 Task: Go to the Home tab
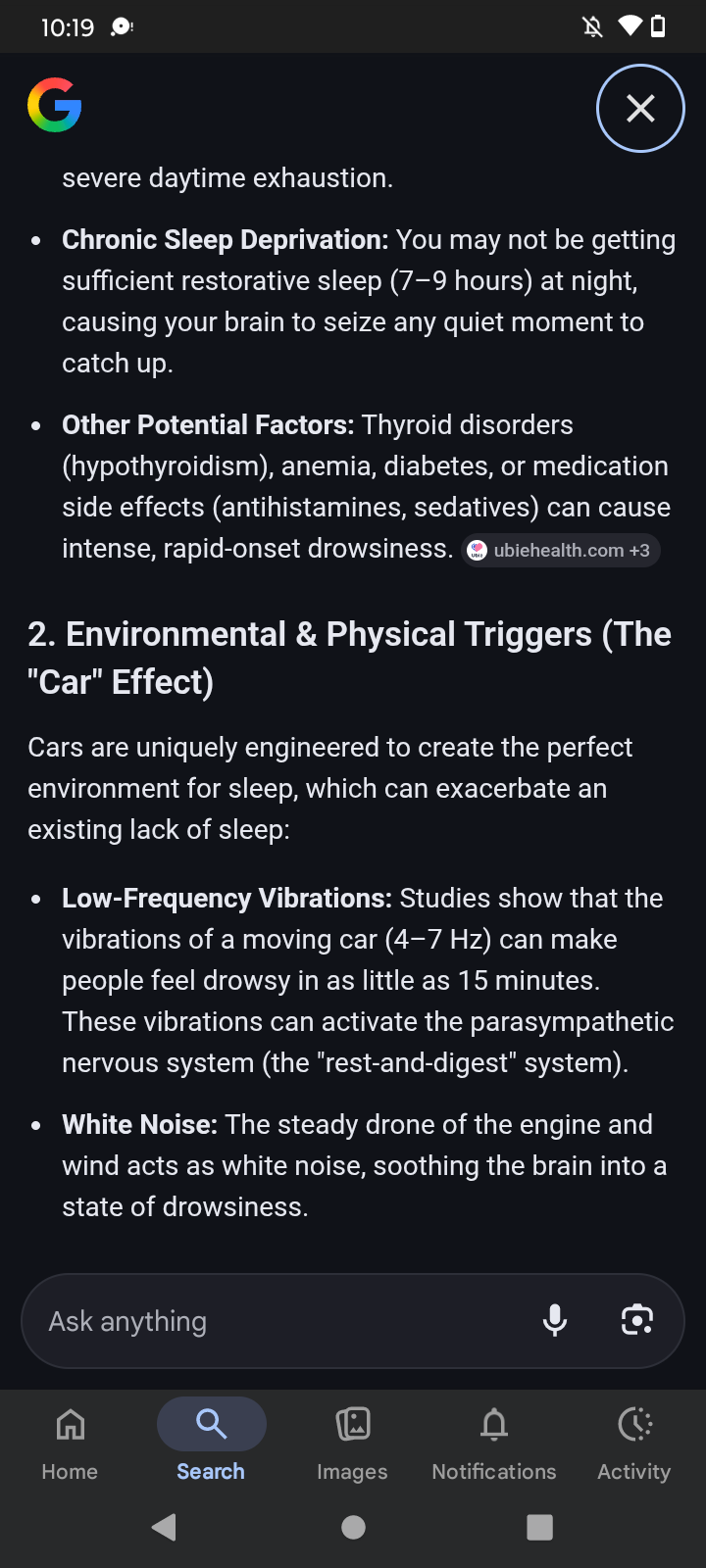click(70, 1443)
